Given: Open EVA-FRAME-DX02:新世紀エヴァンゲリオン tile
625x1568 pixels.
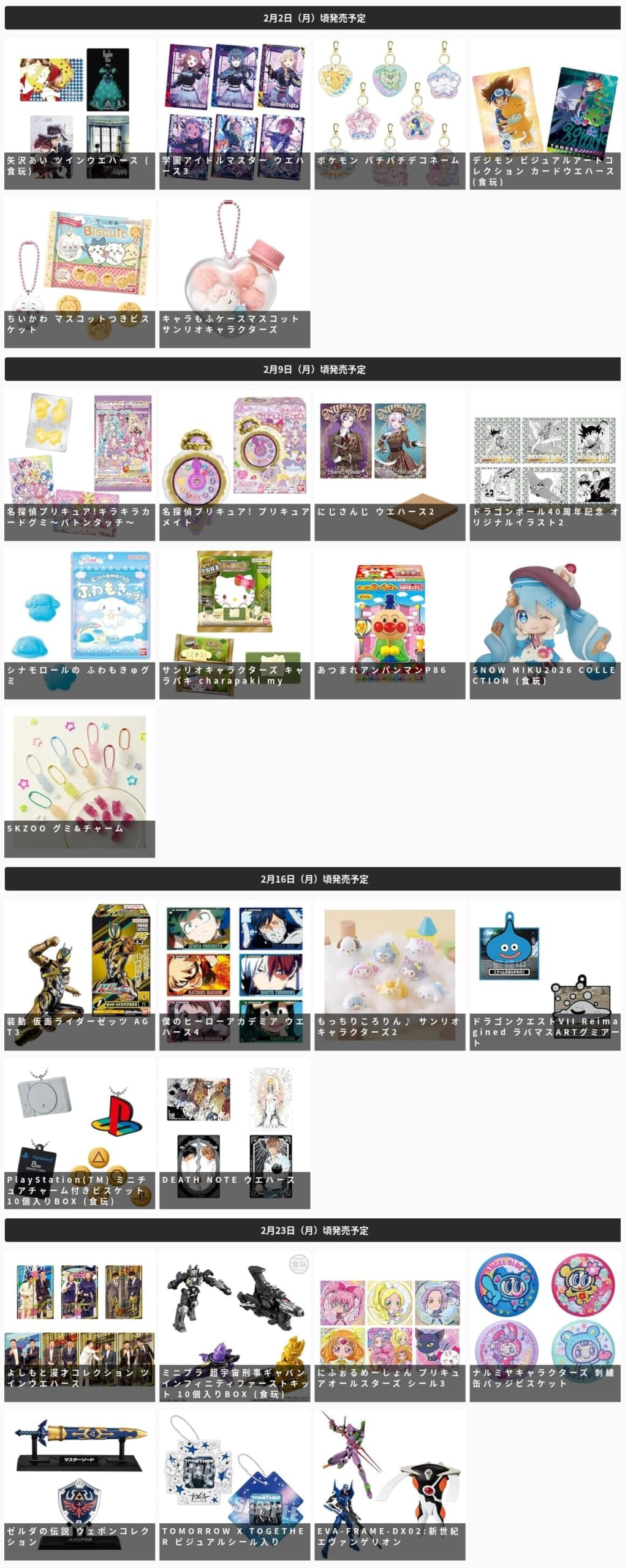Looking at the screenshot, I should pos(390,1484).
